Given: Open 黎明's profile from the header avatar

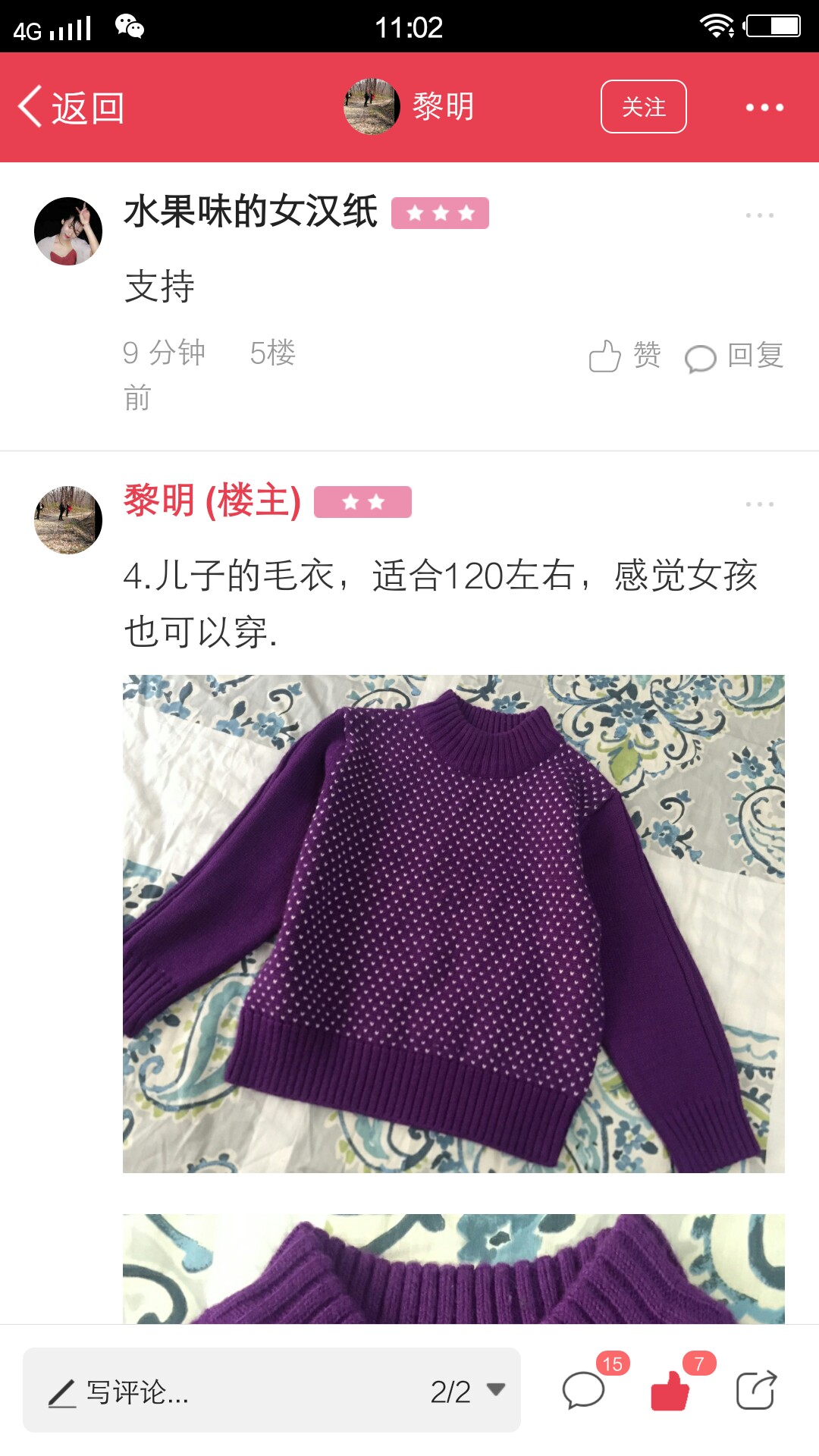Looking at the screenshot, I should 372,107.
